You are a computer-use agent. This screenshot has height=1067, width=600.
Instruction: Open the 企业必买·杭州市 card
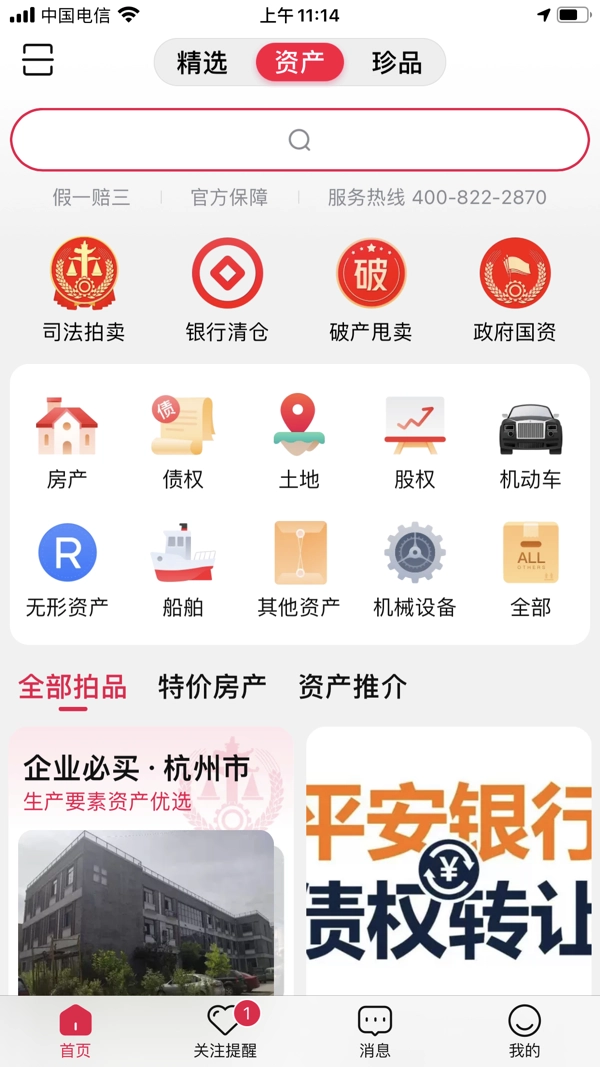point(150,860)
